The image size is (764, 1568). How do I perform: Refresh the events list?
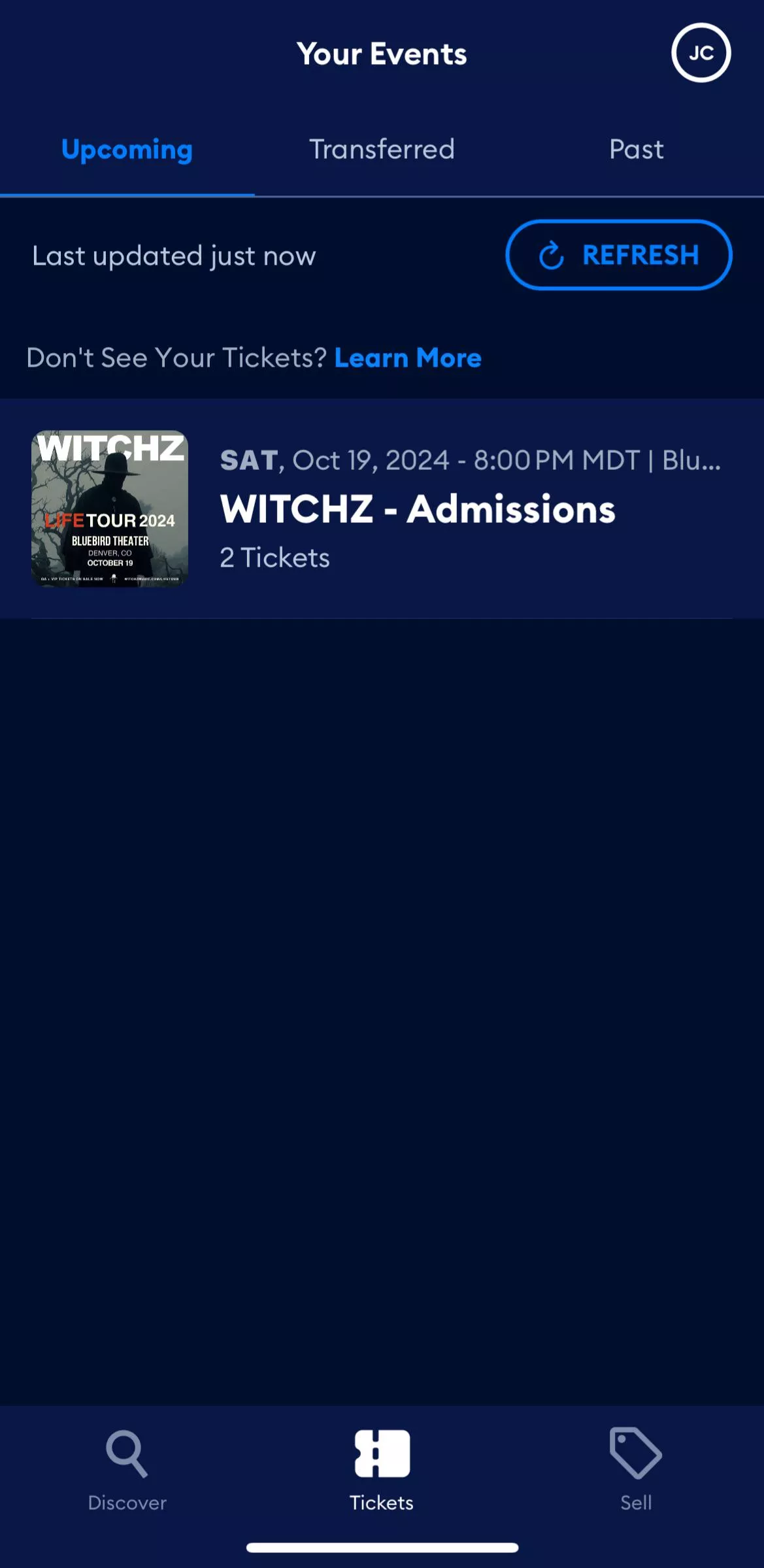[x=618, y=255]
